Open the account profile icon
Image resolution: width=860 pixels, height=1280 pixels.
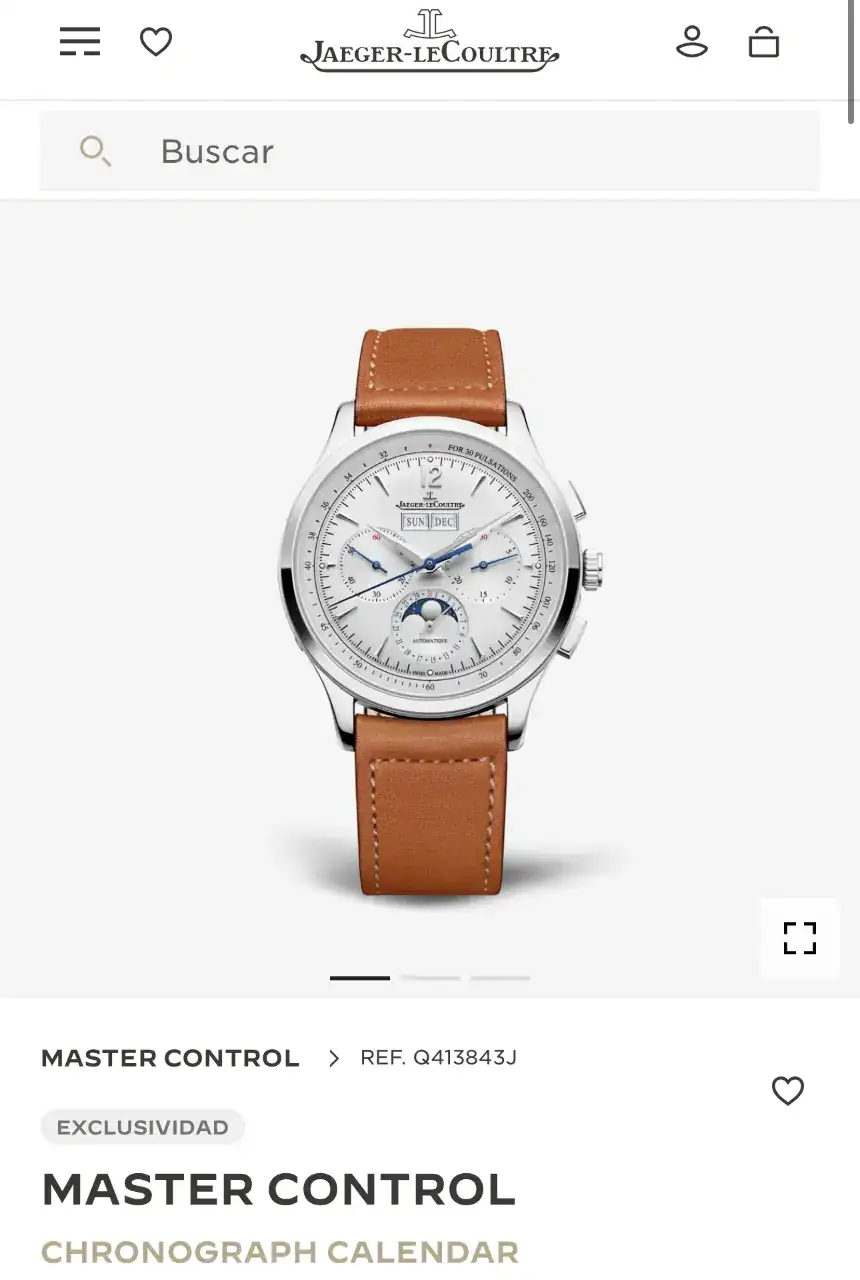691,42
